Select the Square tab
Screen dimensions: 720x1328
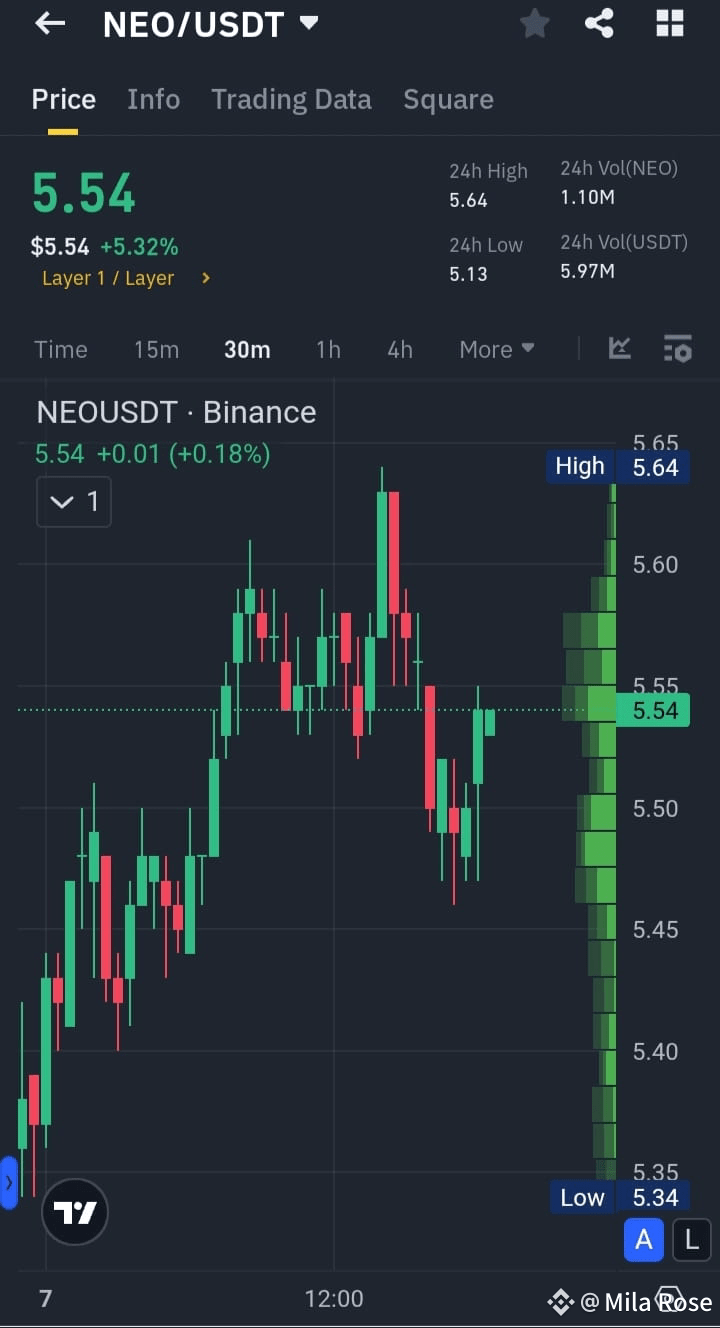tap(448, 99)
